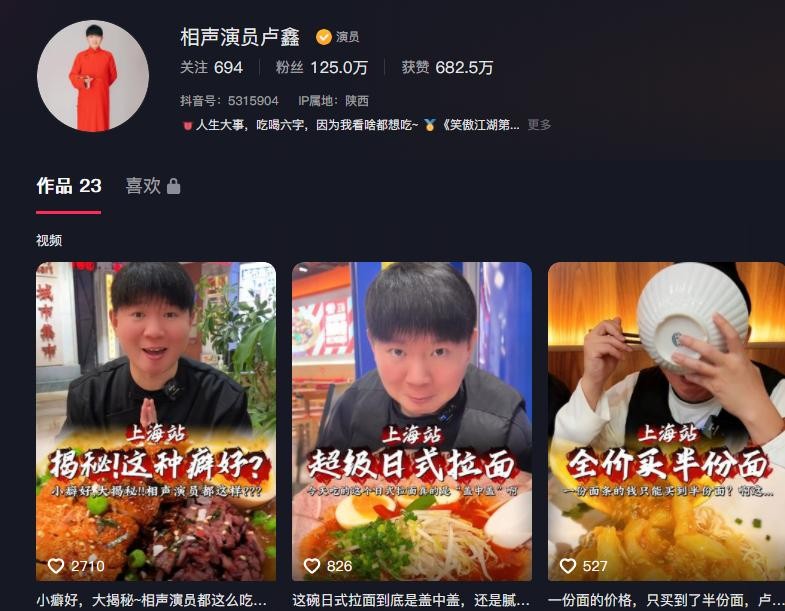
Task: Play the 超级日式拉面 video
Action: click(x=411, y=420)
